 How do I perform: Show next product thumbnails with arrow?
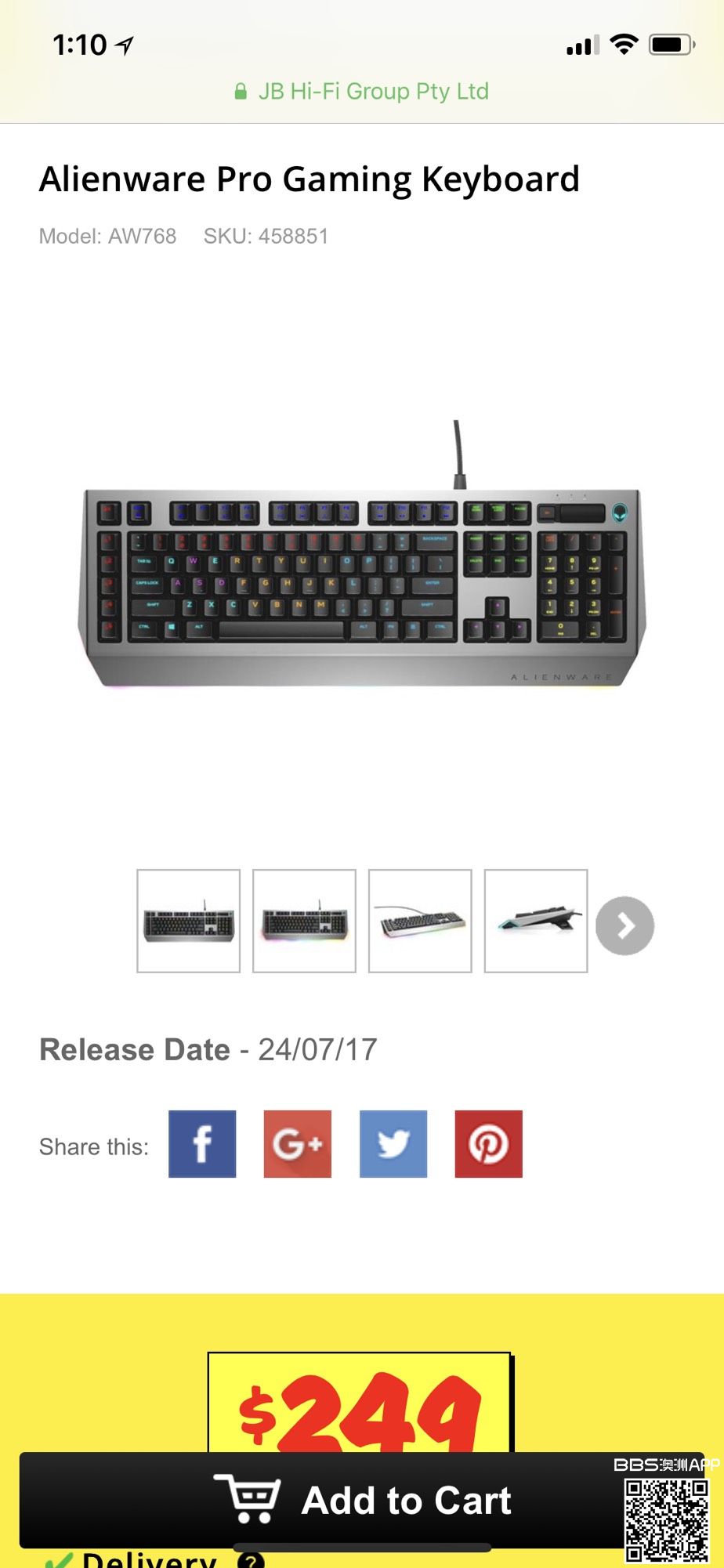click(624, 925)
